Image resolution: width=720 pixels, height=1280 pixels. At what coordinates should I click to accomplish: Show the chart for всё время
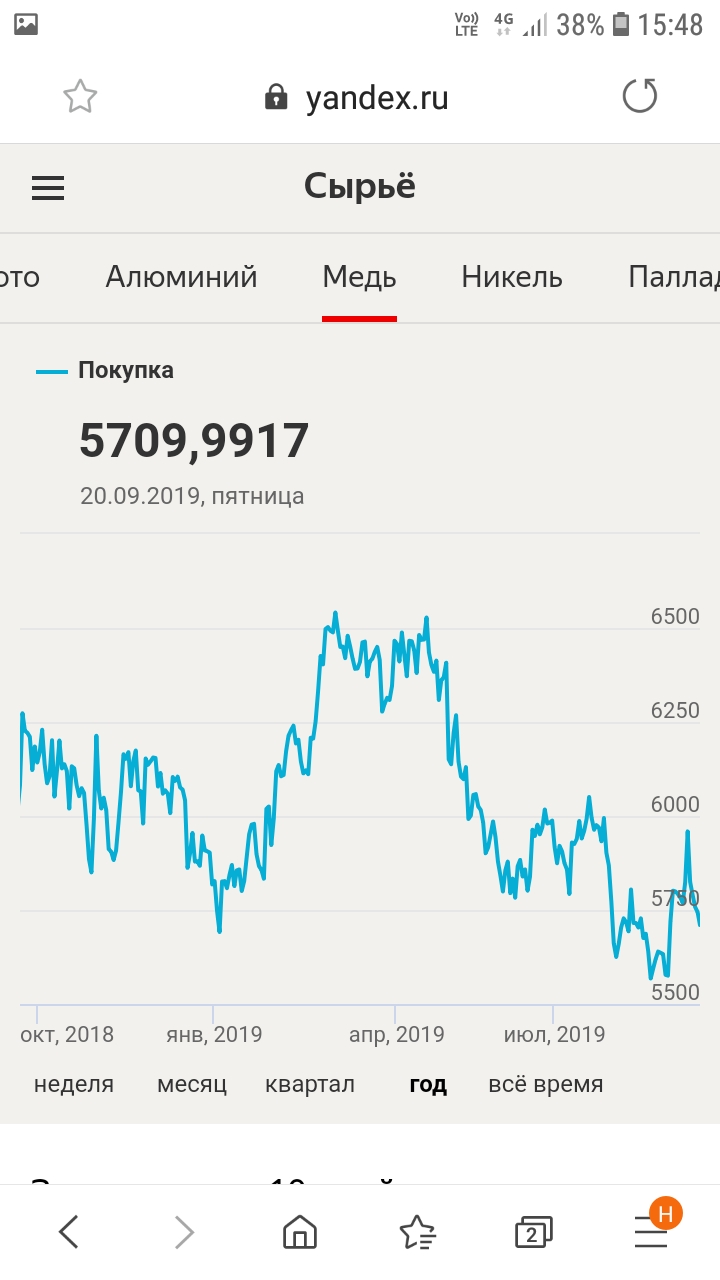(545, 1084)
